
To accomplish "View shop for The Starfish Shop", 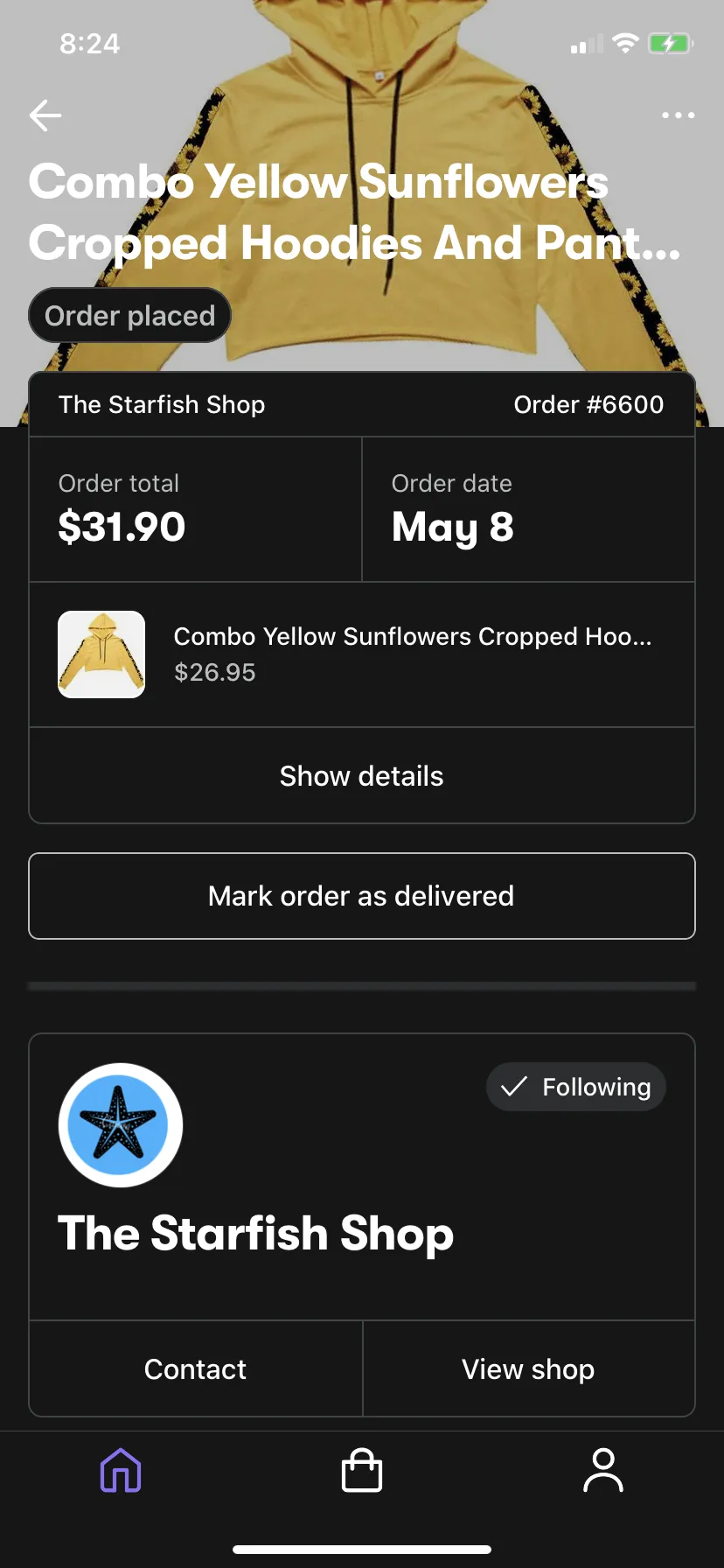I will [528, 1368].
